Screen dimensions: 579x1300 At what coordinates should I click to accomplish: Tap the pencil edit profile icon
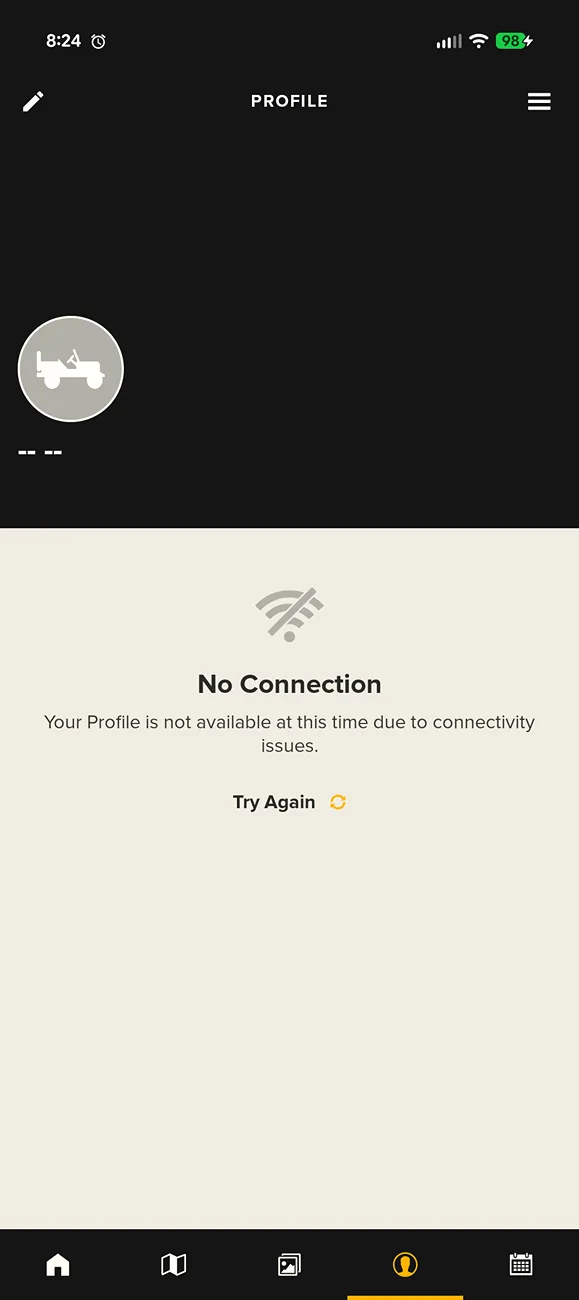click(33, 101)
